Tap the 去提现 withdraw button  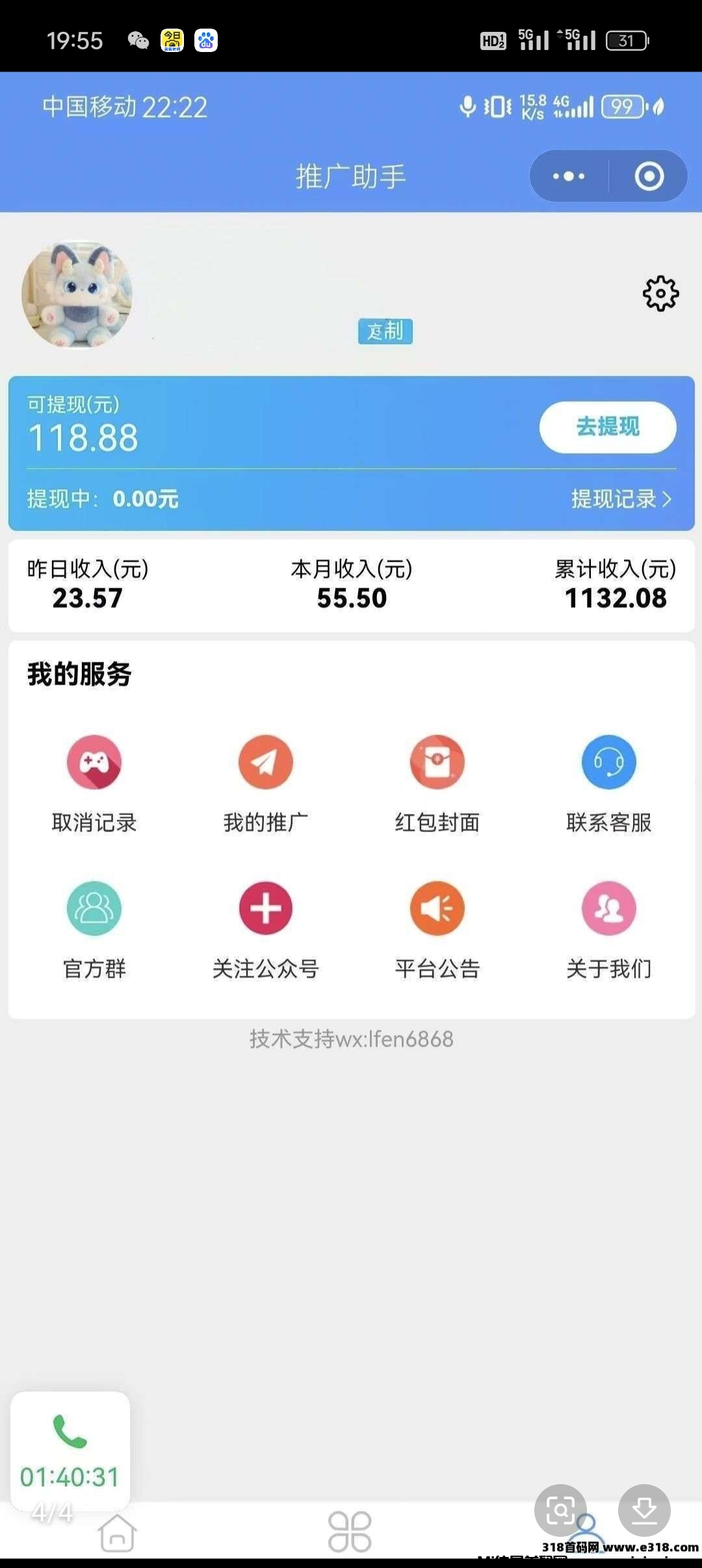606,427
